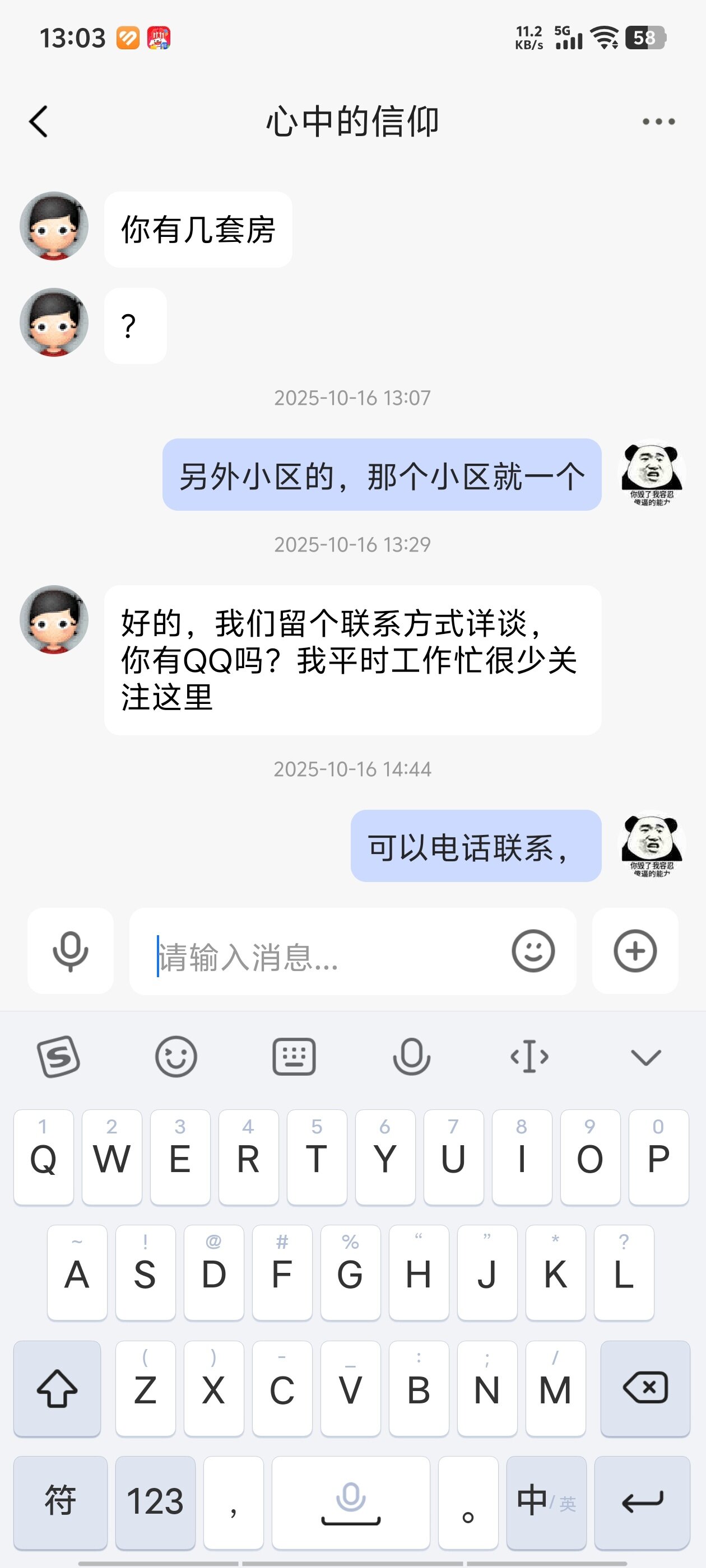Switch to the 123 number keyboard

point(155,1502)
